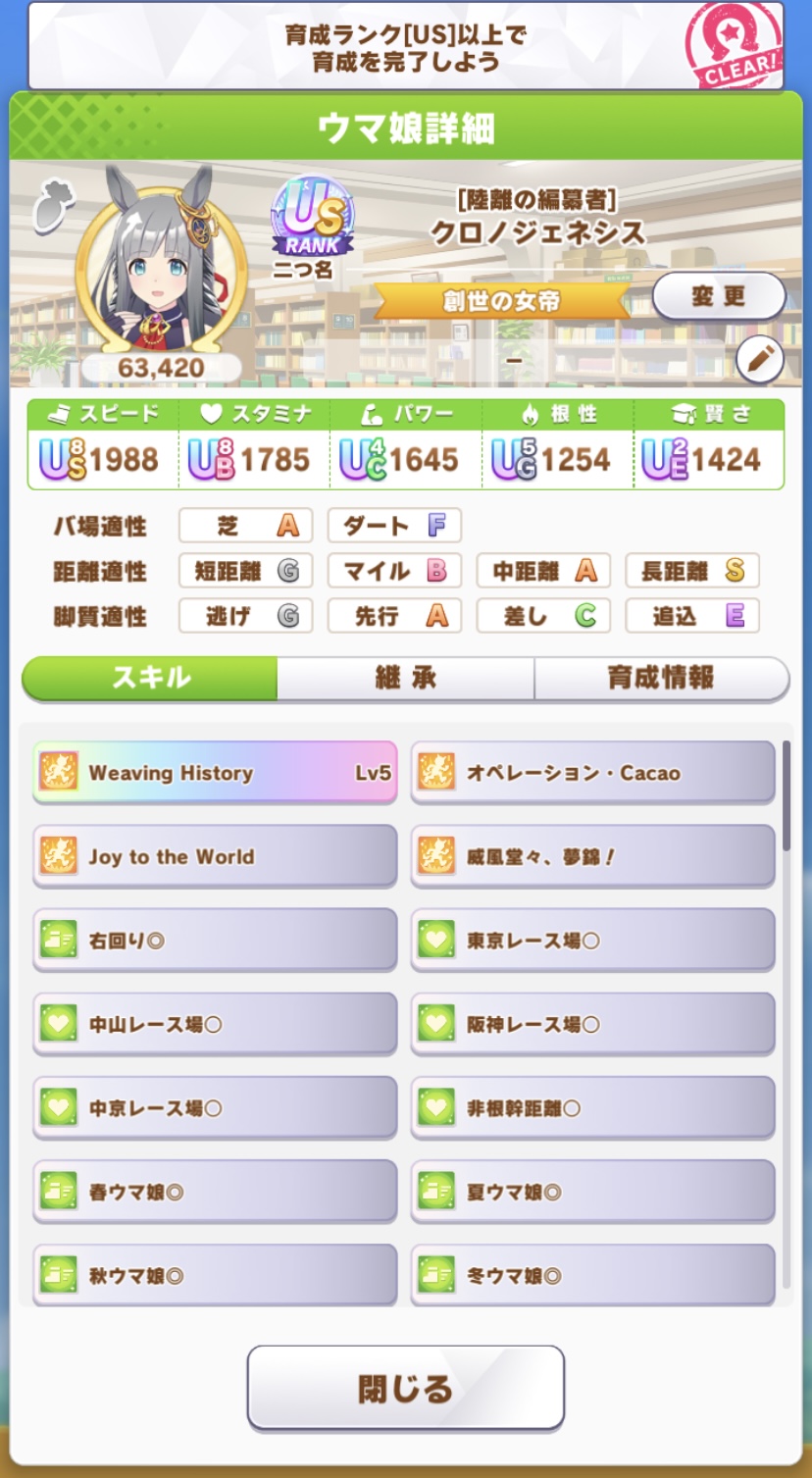View the 中京レース場○ skill
812x1478 pixels.
tap(215, 1108)
